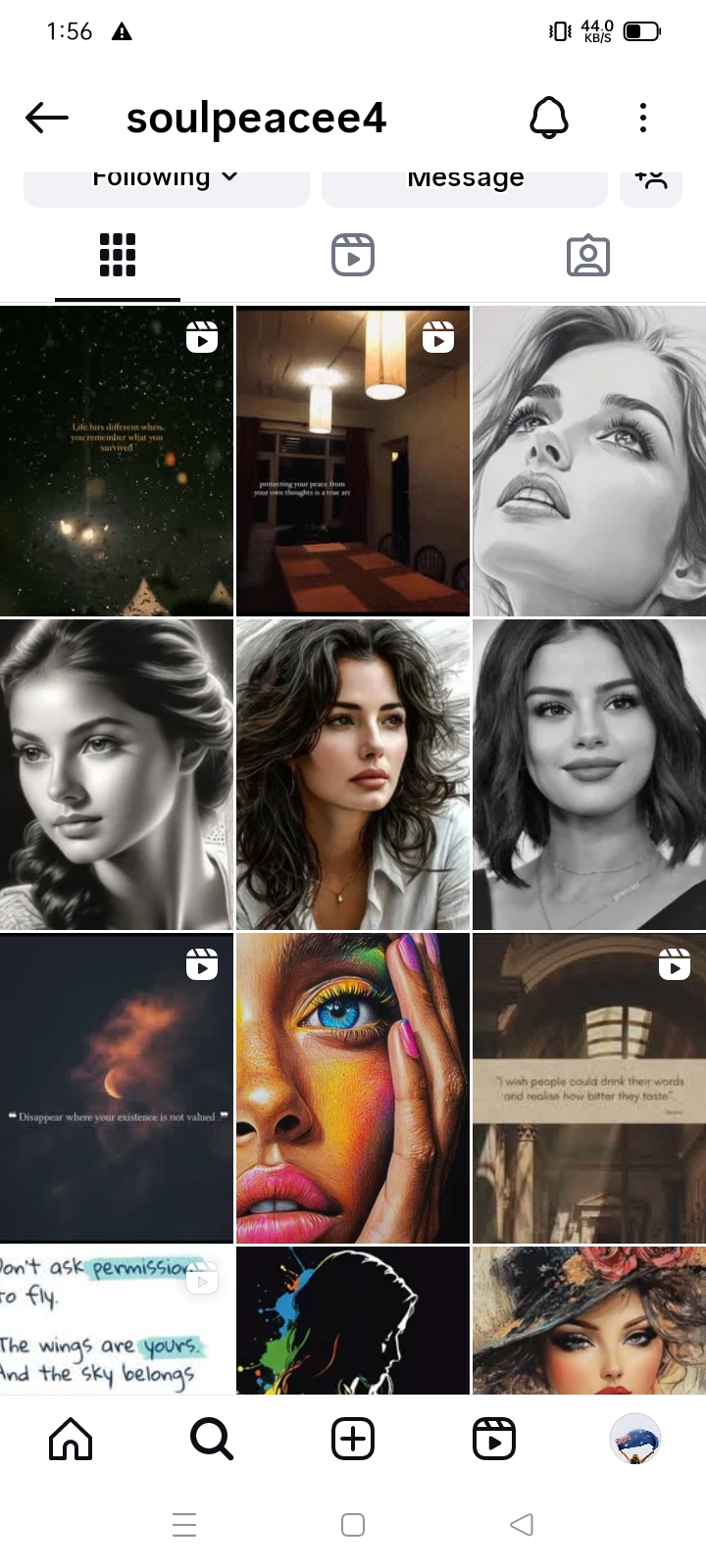Viewport: 706px width, 1568px height.
Task: Open the Search and explore tab
Action: pyautogui.click(x=212, y=1440)
